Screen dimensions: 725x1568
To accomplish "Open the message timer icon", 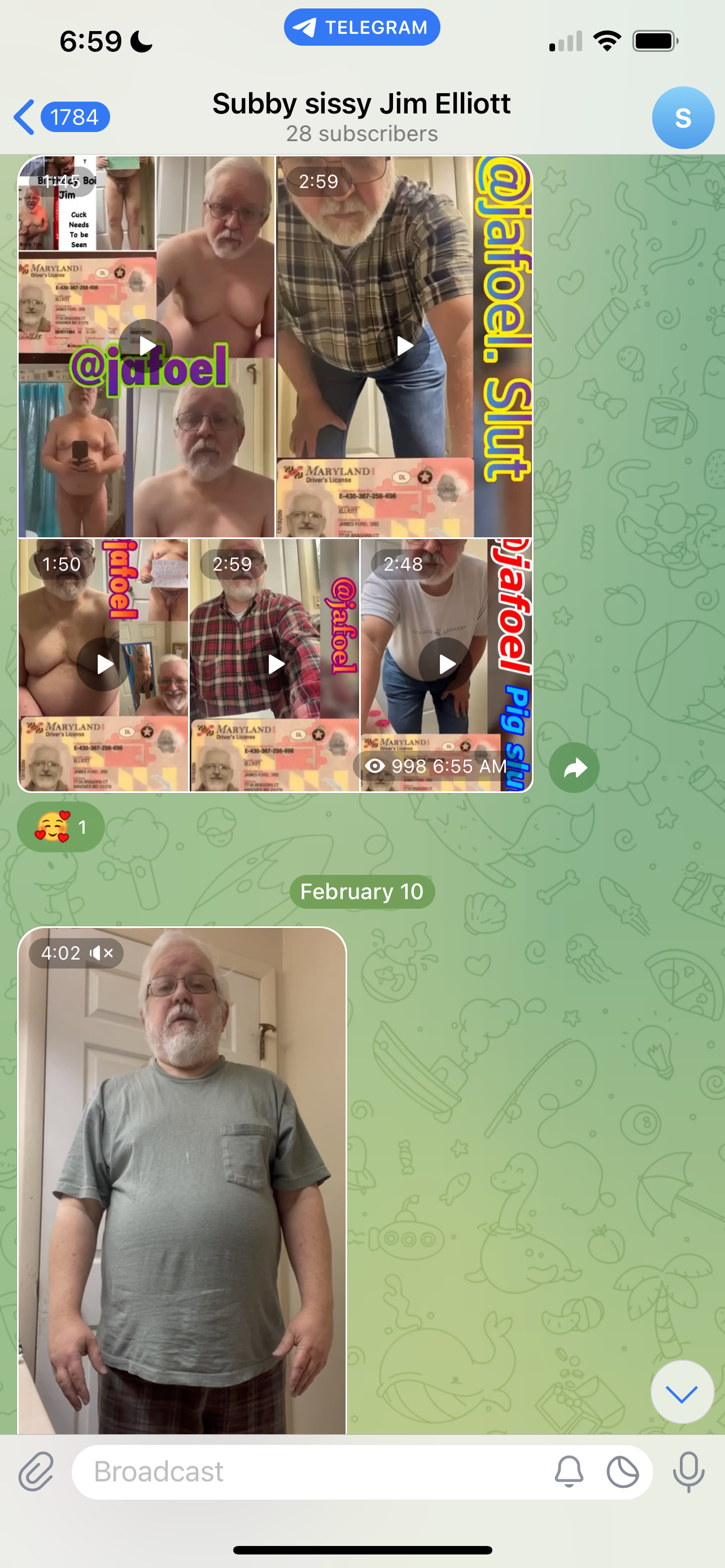I will (x=623, y=1472).
